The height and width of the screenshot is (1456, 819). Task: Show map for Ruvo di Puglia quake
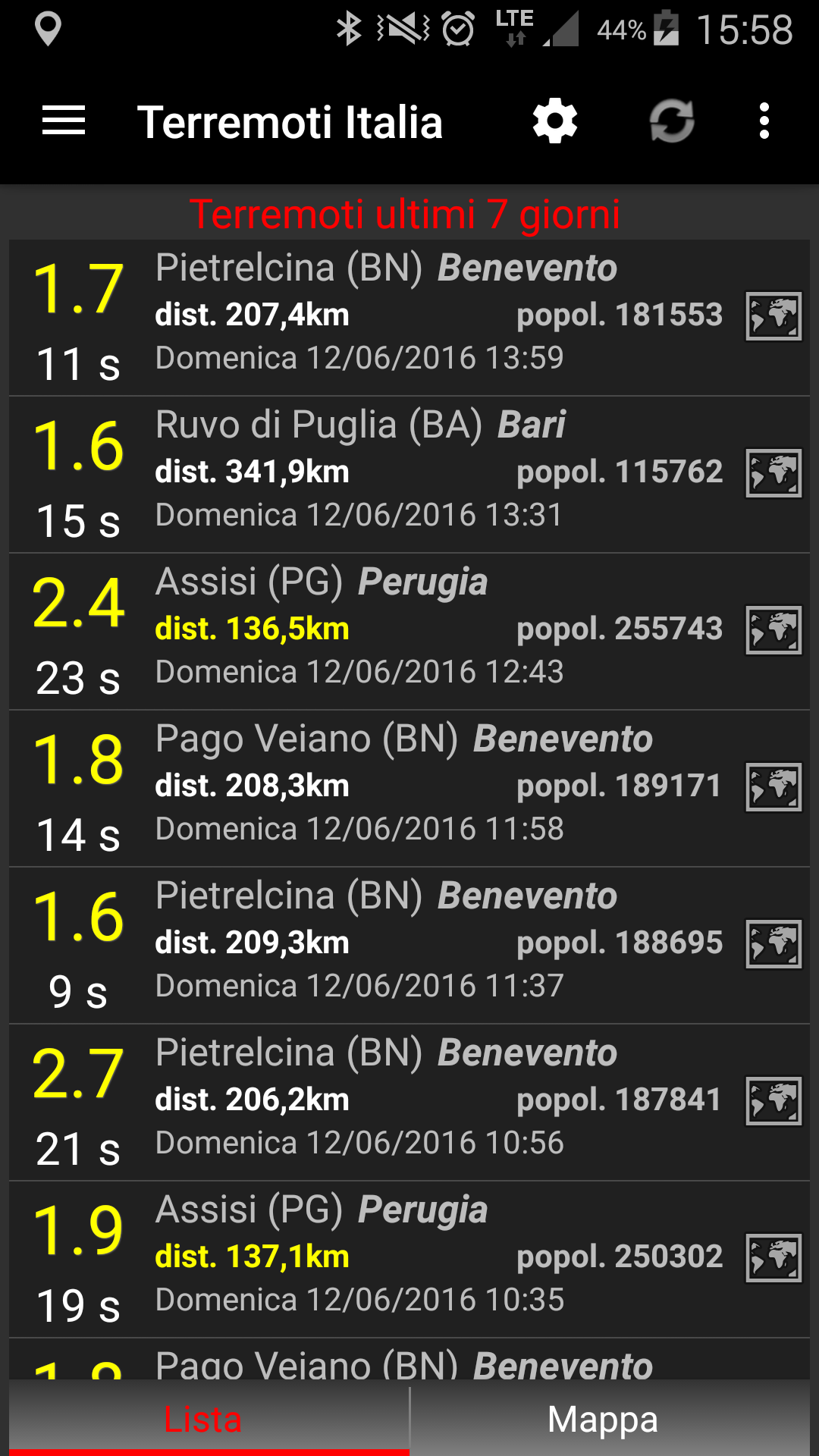[x=773, y=473]
